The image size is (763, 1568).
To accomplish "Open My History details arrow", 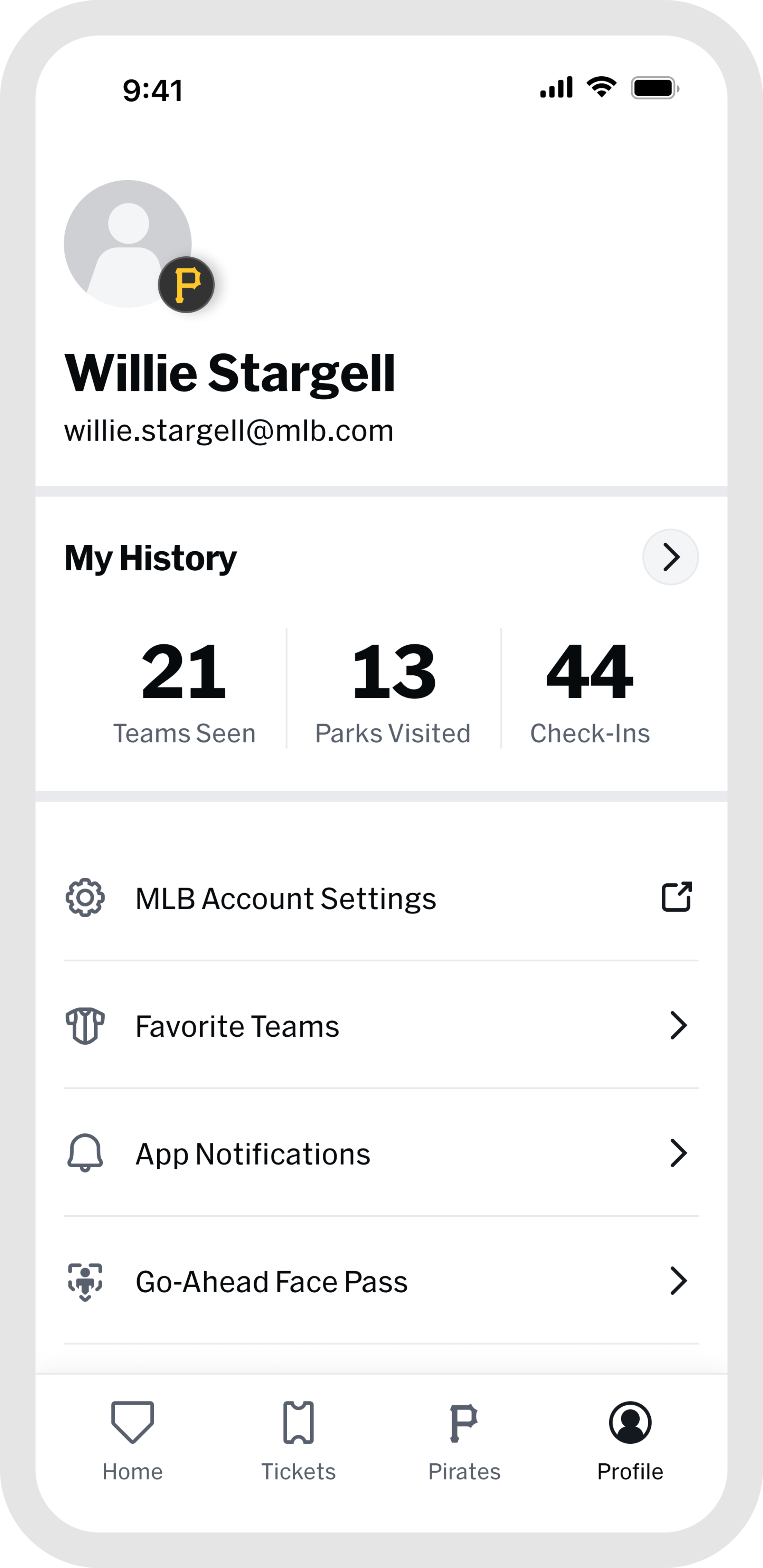I will 670,557.
